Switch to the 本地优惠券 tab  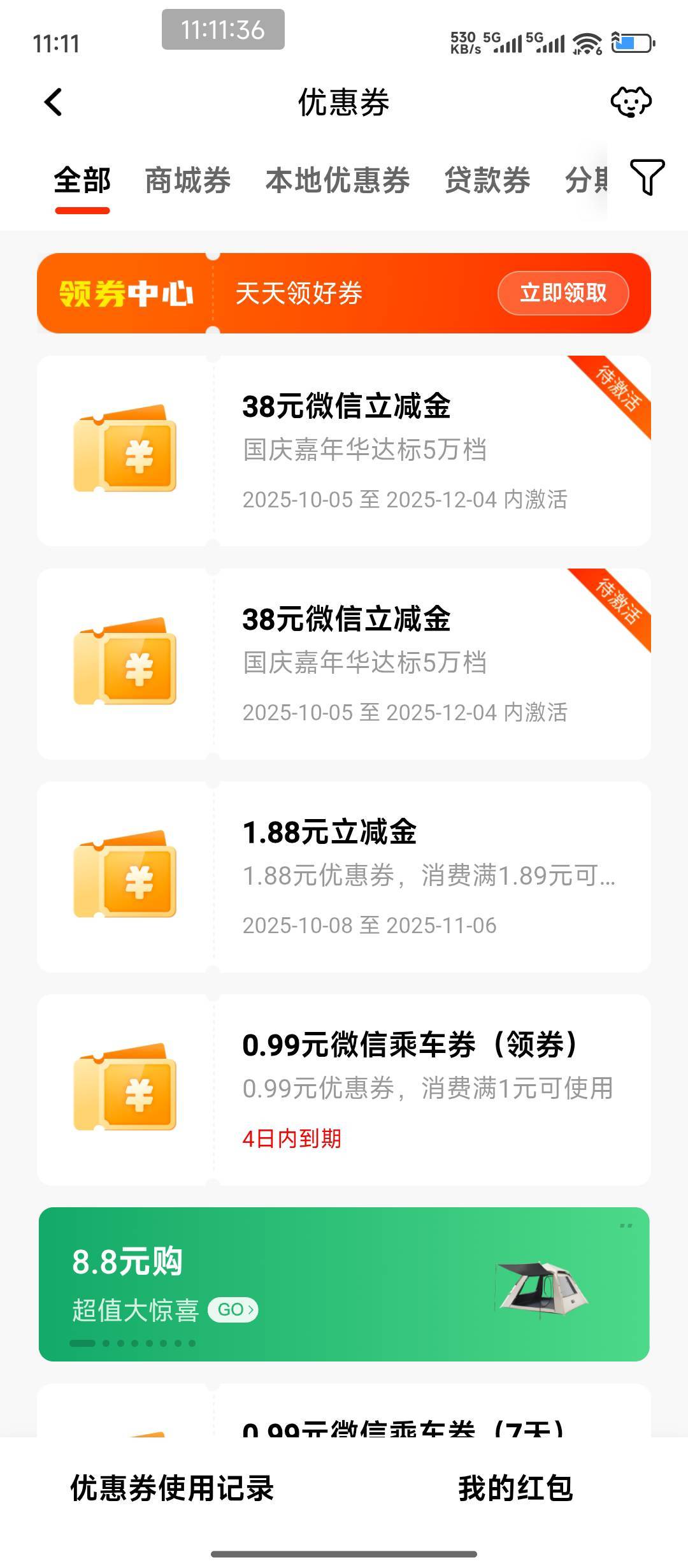(337, 180)
